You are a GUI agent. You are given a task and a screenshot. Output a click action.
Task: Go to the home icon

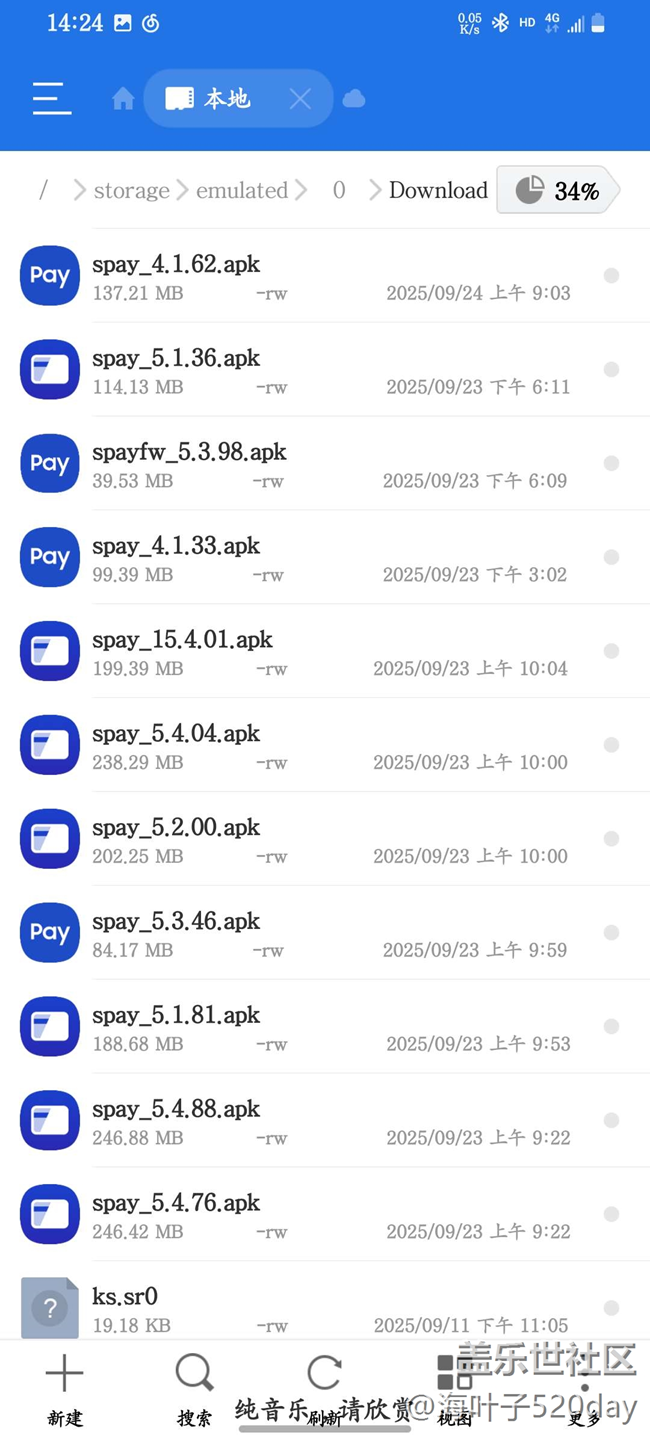coord(123,98)
